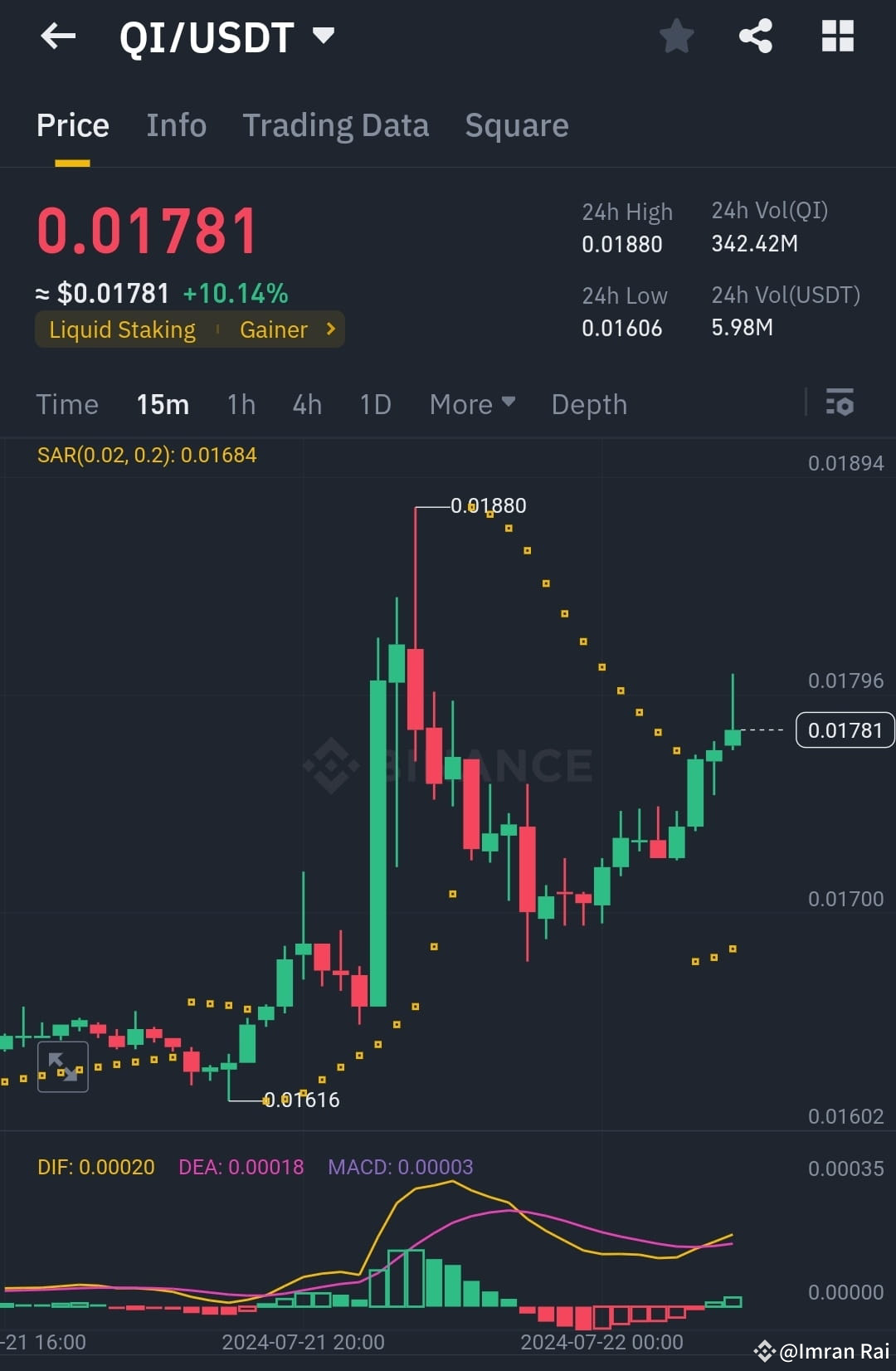Switch chart to 1D interval
The width and height of the screenshot is (896, 1371).
[374, 404]
